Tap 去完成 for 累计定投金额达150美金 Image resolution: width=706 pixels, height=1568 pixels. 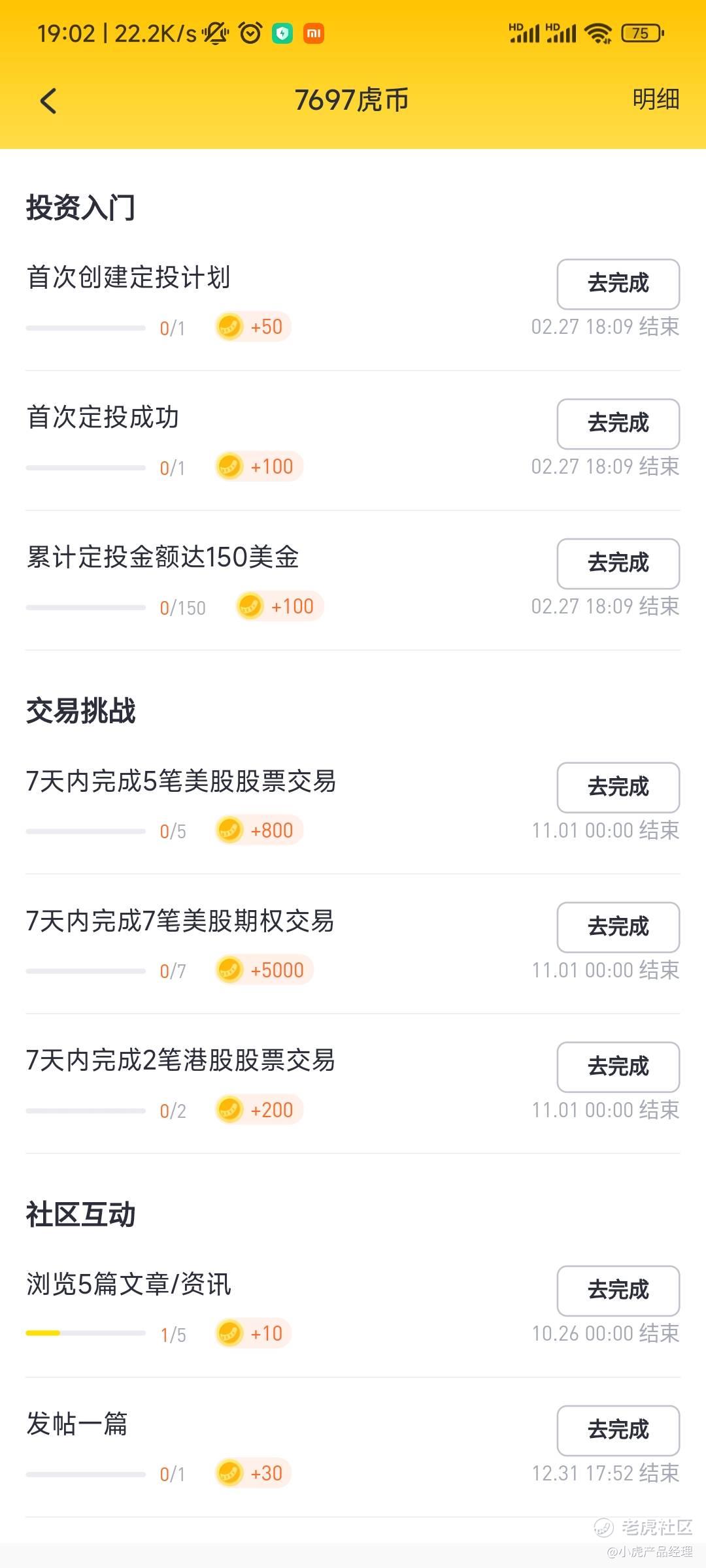pyautogui.click(x=618, y=564)
